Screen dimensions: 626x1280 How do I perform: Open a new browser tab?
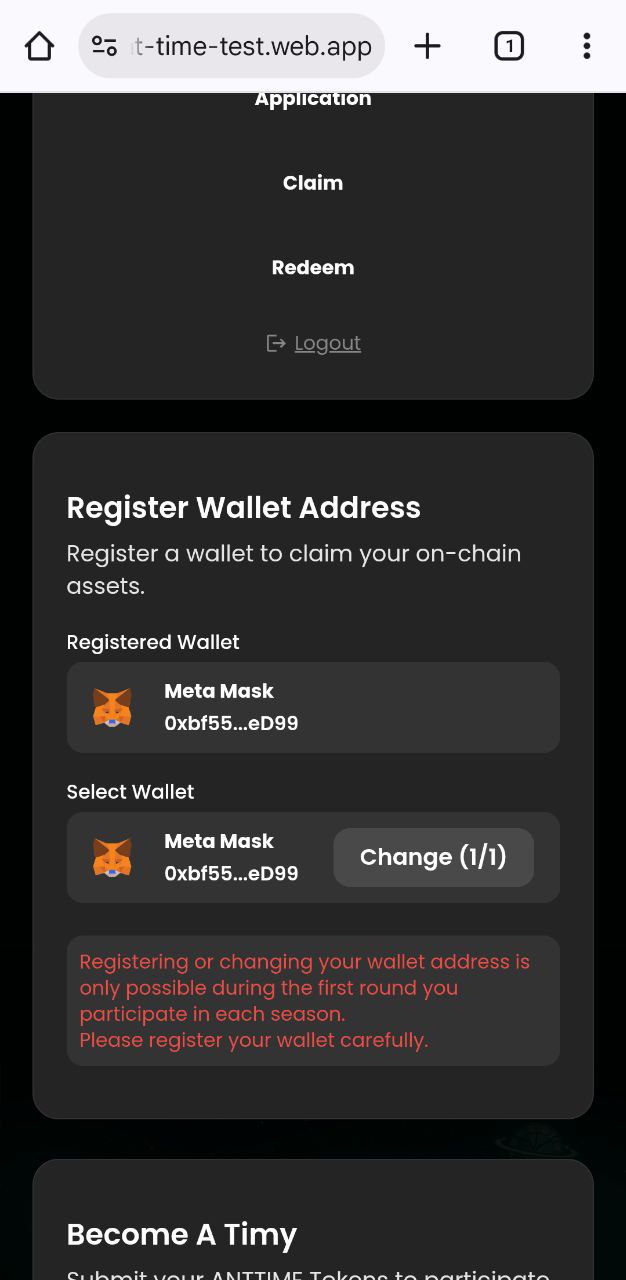[427, 46]
